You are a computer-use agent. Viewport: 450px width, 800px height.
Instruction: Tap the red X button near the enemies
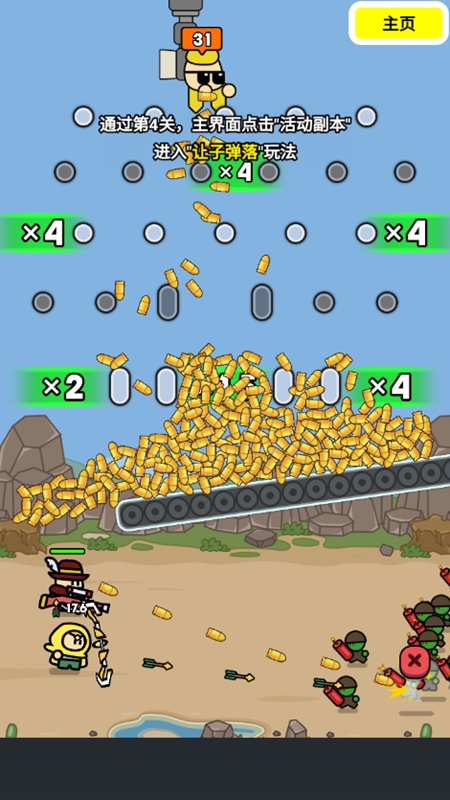coord(414,661)
